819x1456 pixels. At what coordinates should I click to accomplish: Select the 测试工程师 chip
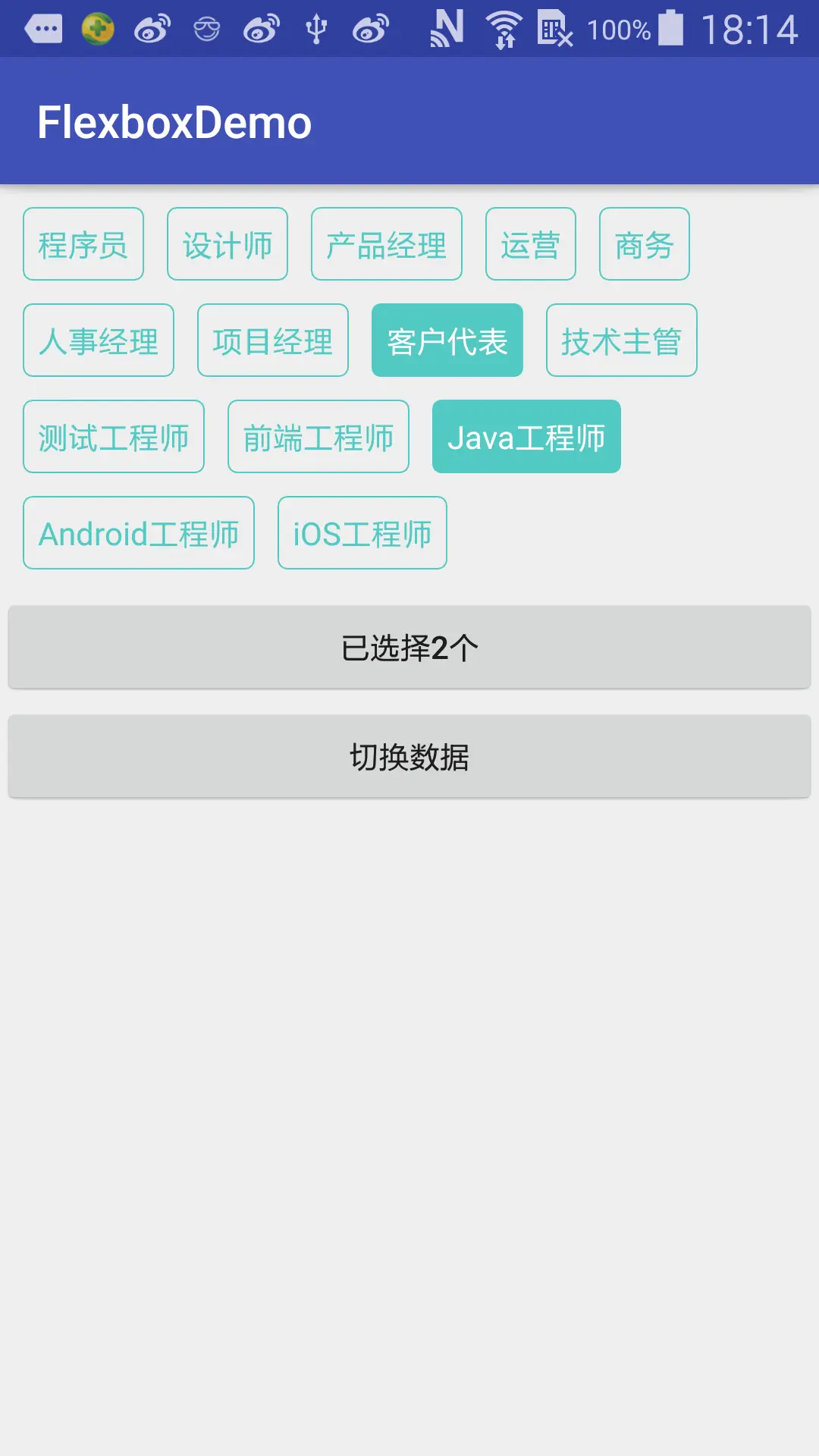[114, 437]
